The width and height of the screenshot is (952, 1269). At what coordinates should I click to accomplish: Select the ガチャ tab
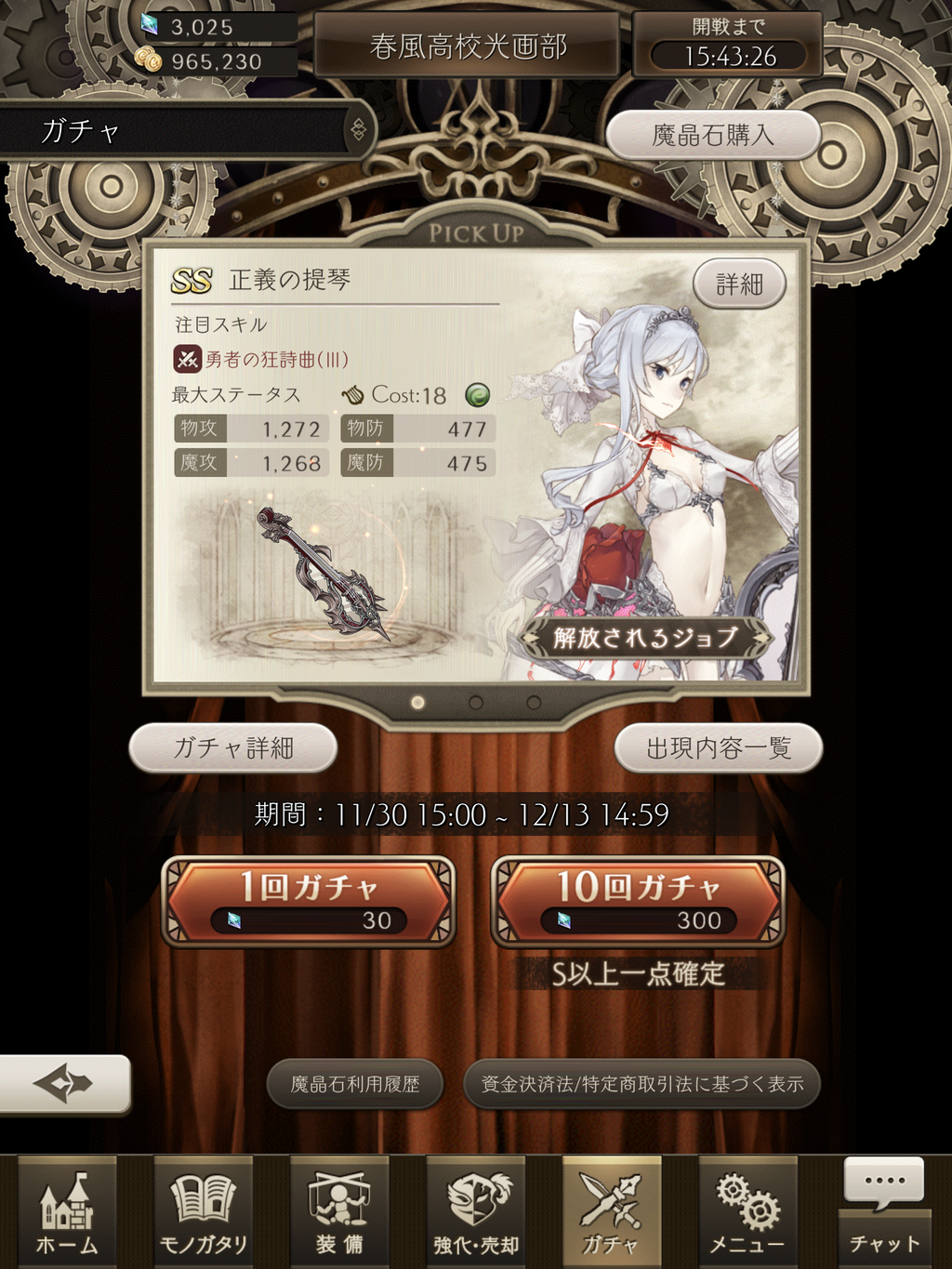point(611,1212)
